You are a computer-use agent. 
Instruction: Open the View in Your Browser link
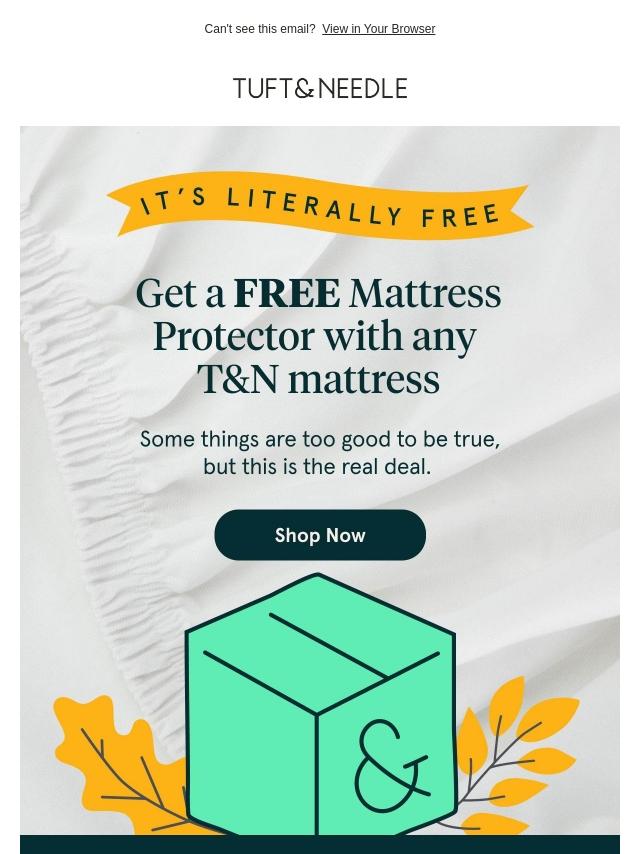point(378,30)
